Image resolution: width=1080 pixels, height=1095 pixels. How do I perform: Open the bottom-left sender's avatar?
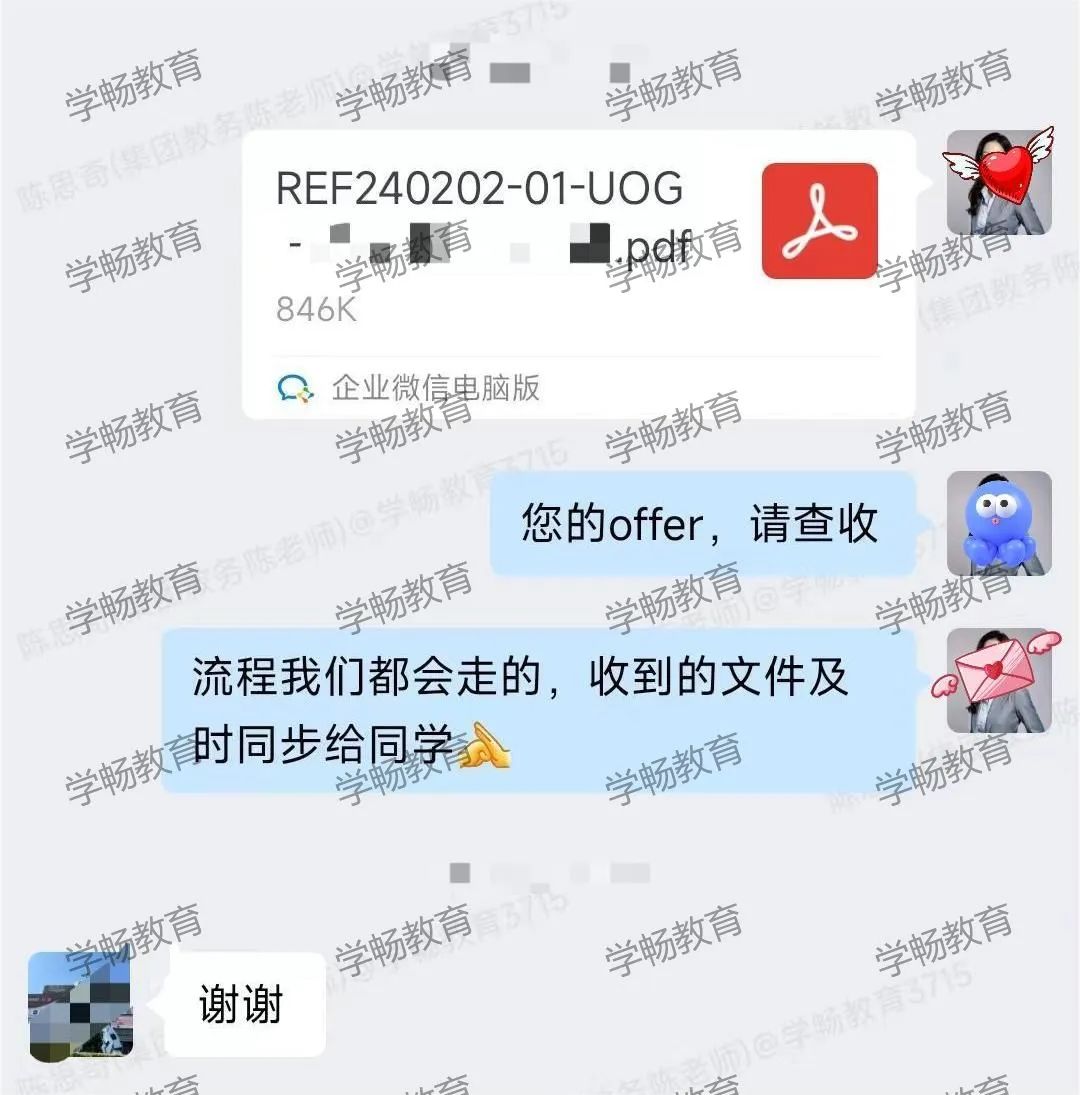click(83, 1005)
